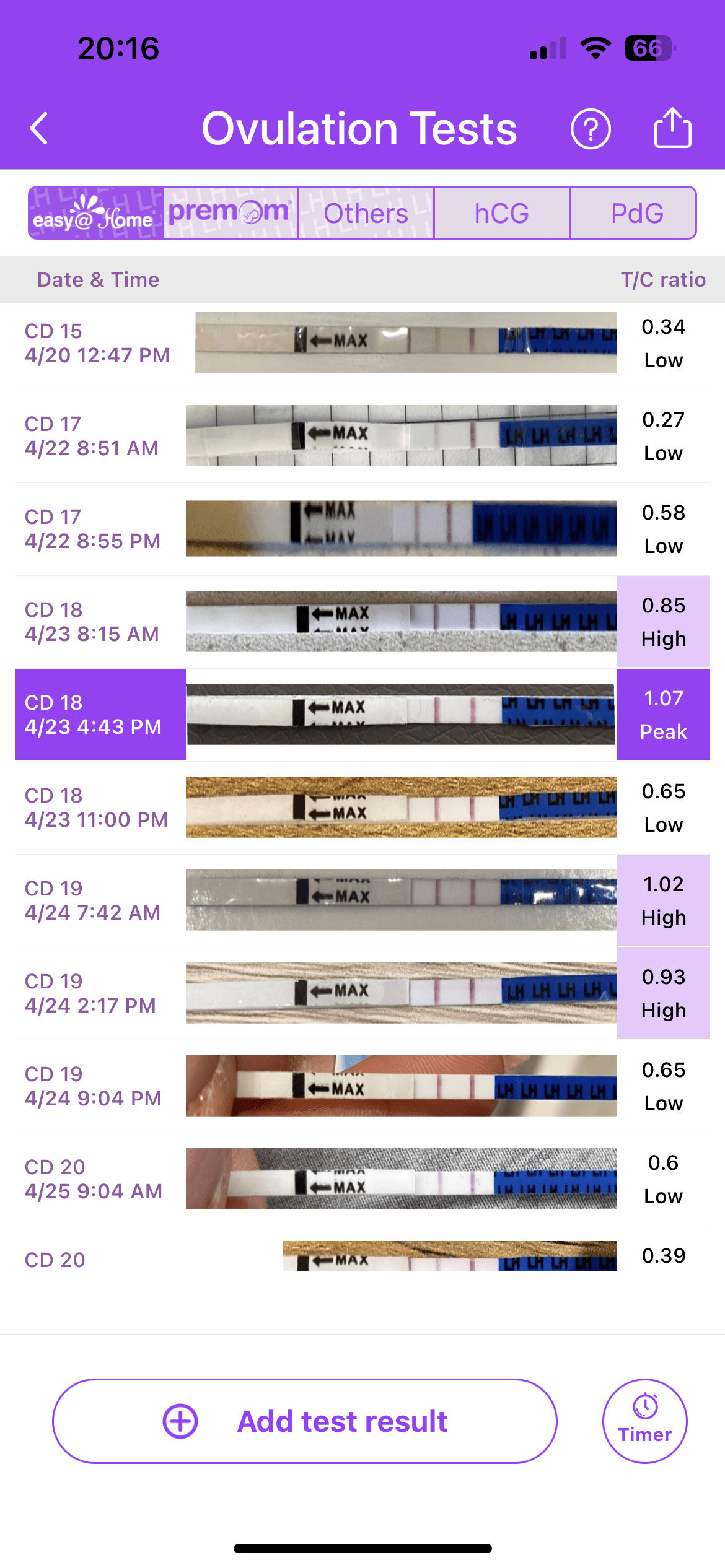This screenshot has width=725, height=1568.
Task: Add a new test result
Action: click(x=304, y=1421)
